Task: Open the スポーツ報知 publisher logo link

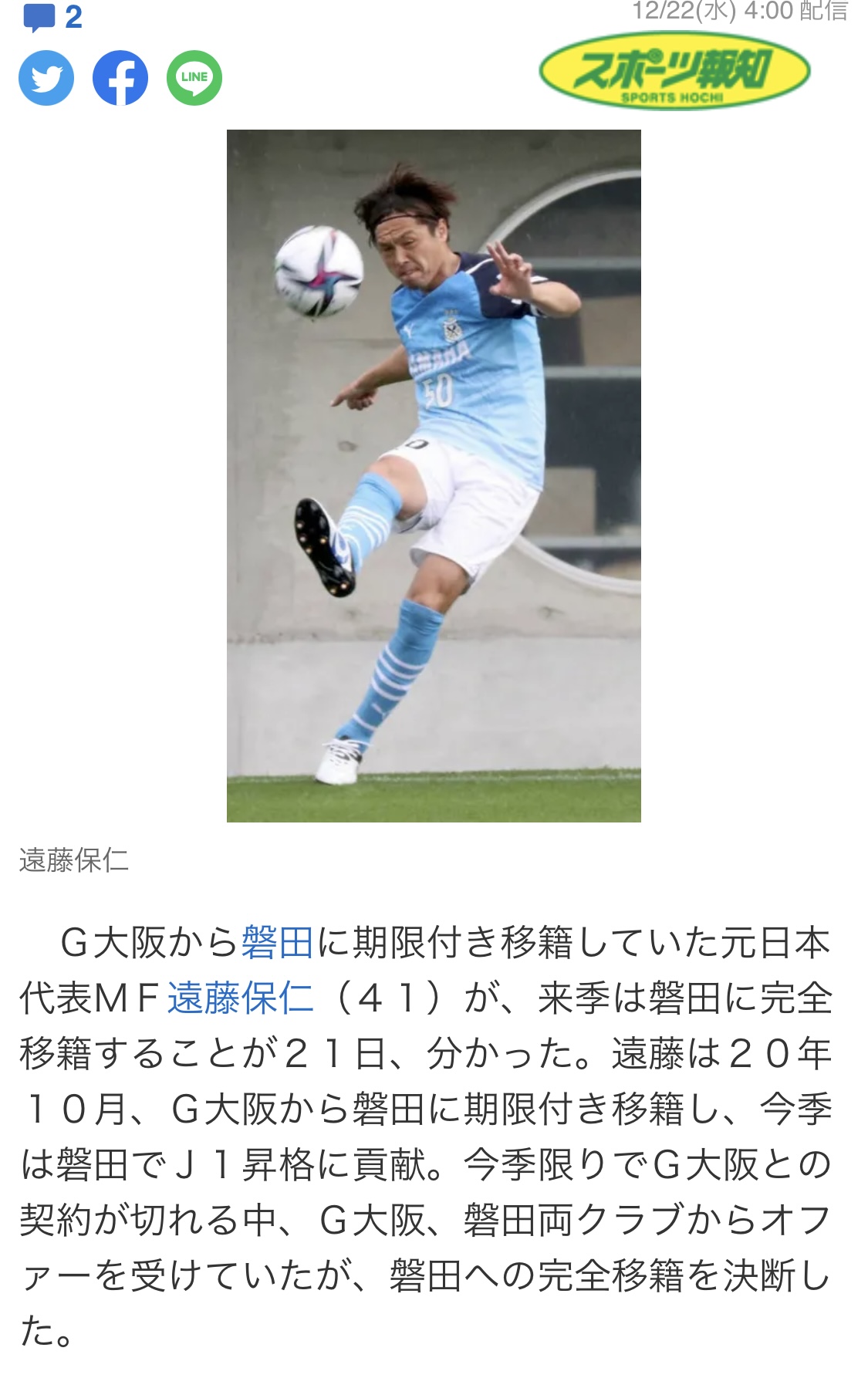Action: (674, 70)
